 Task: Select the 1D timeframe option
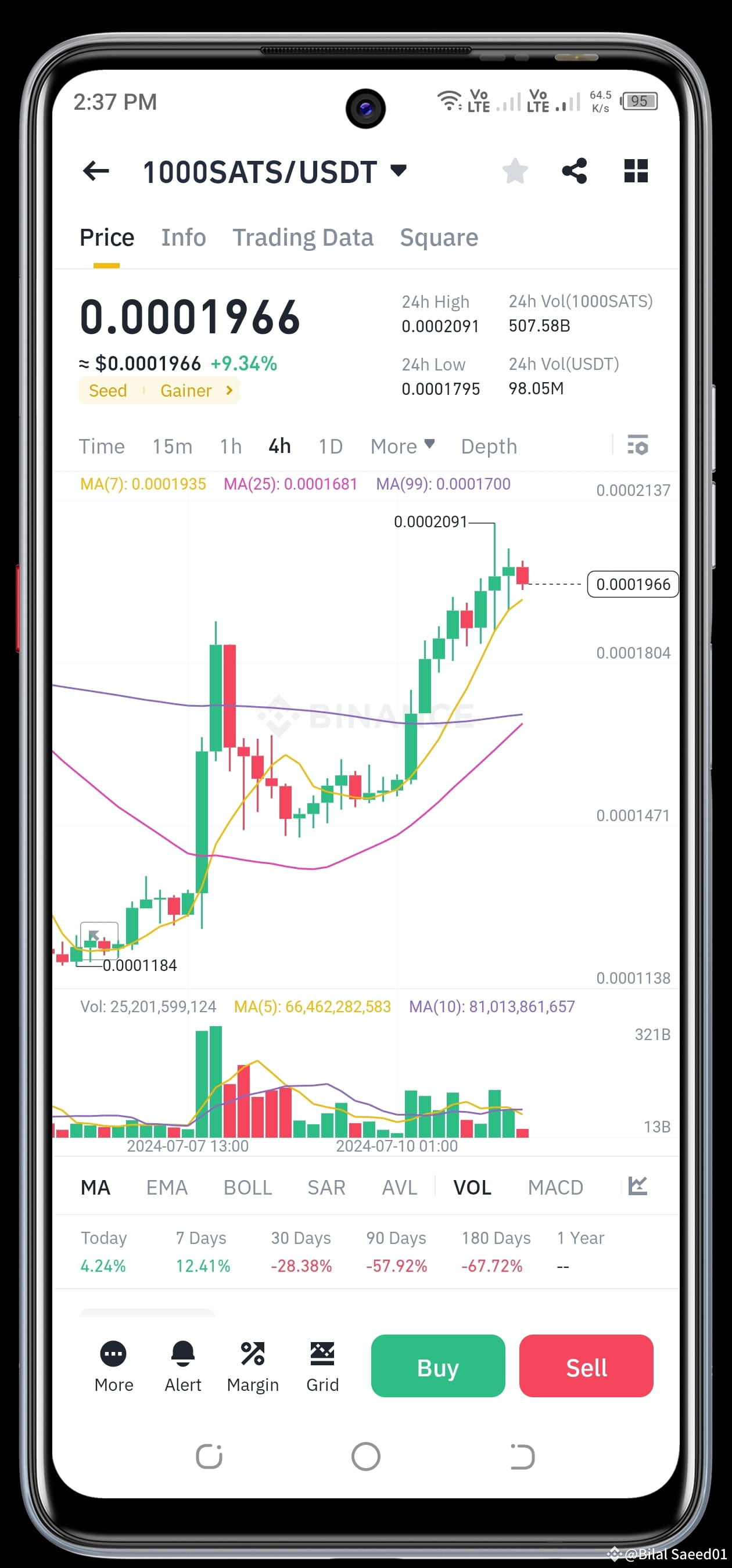pyautogui.click(x=330, y=446)
